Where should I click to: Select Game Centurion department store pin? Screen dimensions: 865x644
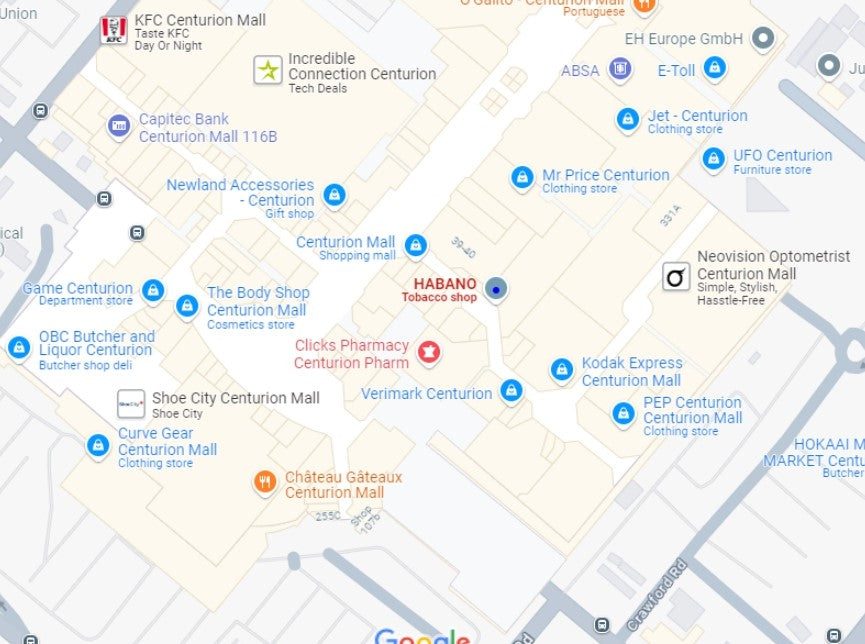pos(153,291)
